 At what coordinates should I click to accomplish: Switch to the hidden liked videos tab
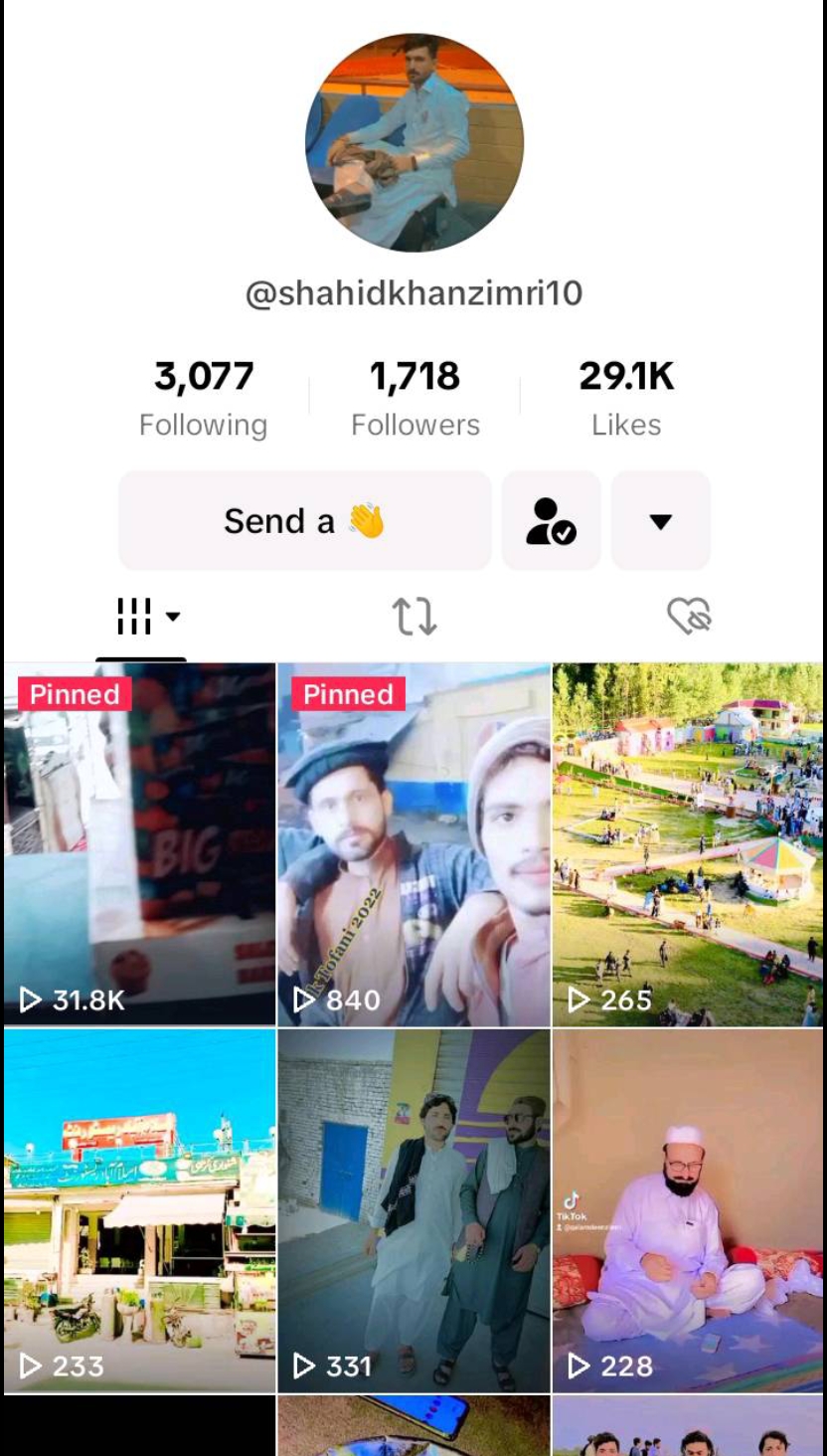click(x=688, y=617)
